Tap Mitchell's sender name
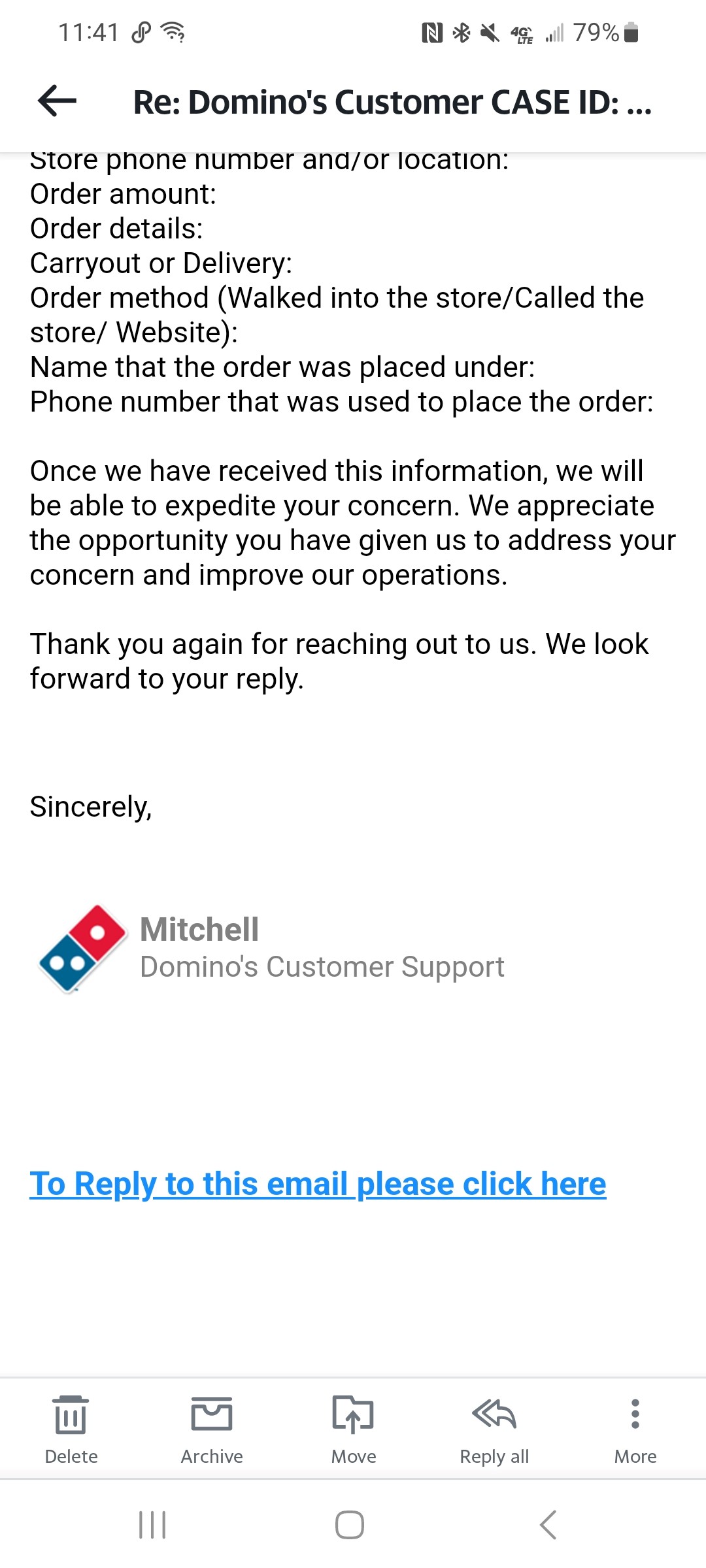Viewport: 706px width, 1568px height. tap(200, 930)
